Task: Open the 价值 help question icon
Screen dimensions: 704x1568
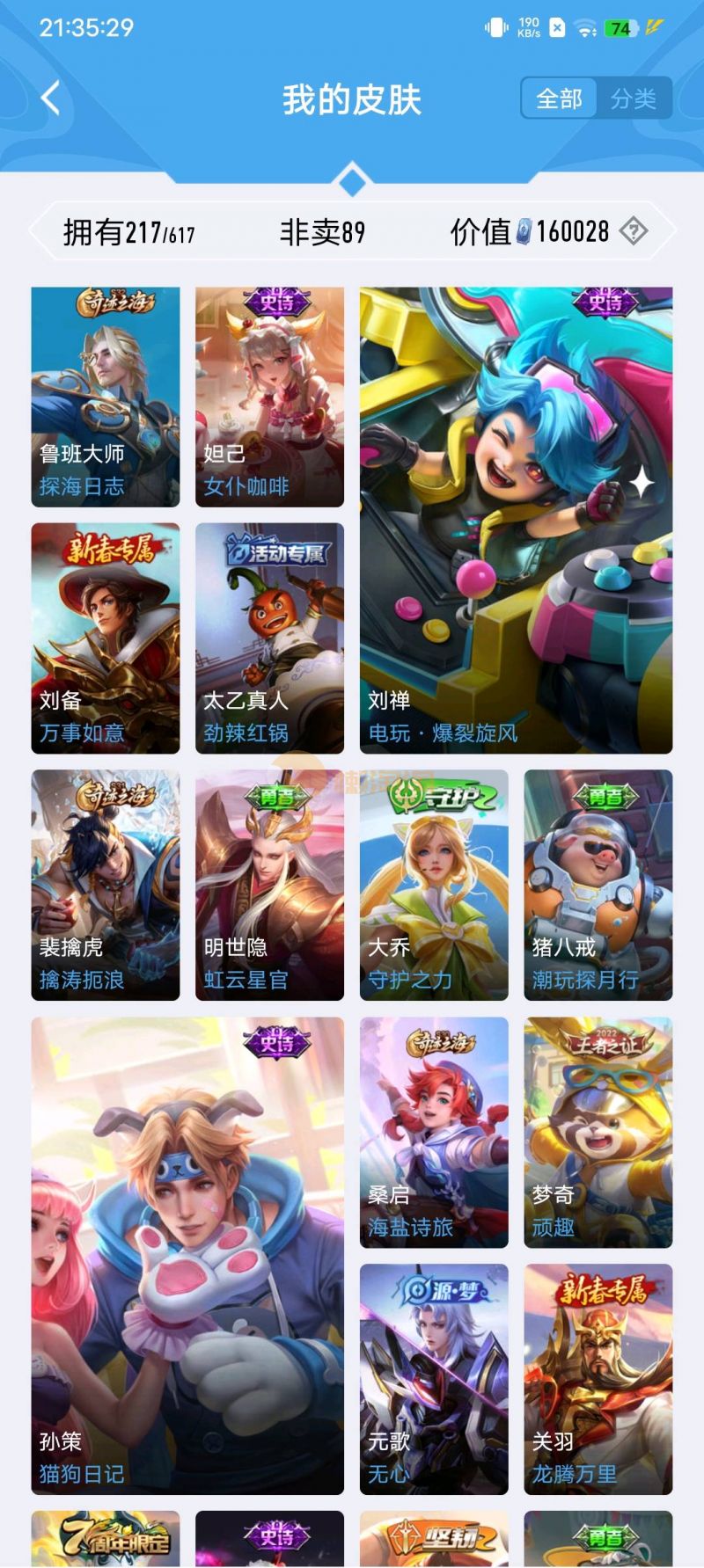Action: click(x=634, y=231)
